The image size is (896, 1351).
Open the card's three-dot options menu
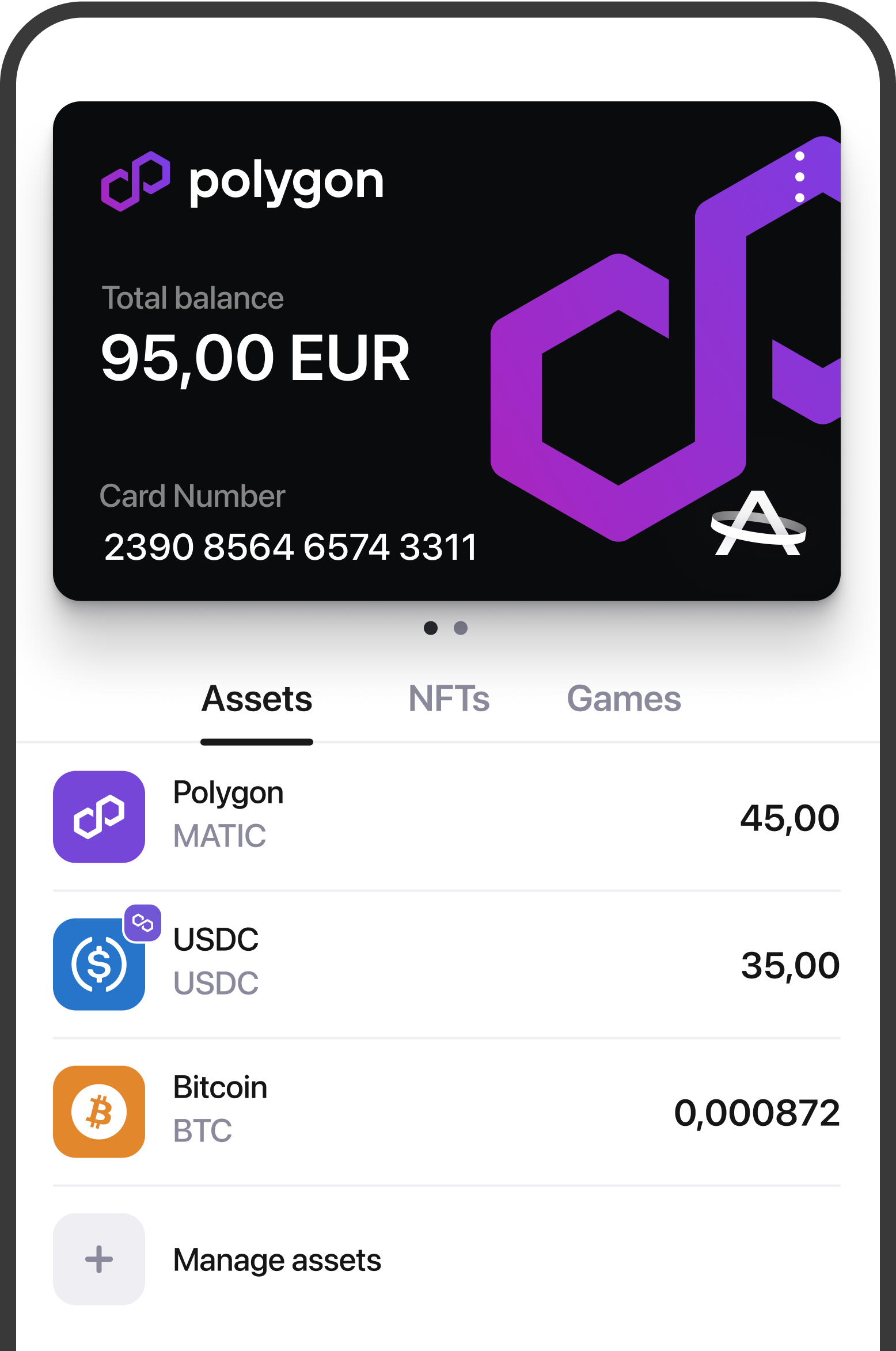pyautogui.click(x=799, y=177)
